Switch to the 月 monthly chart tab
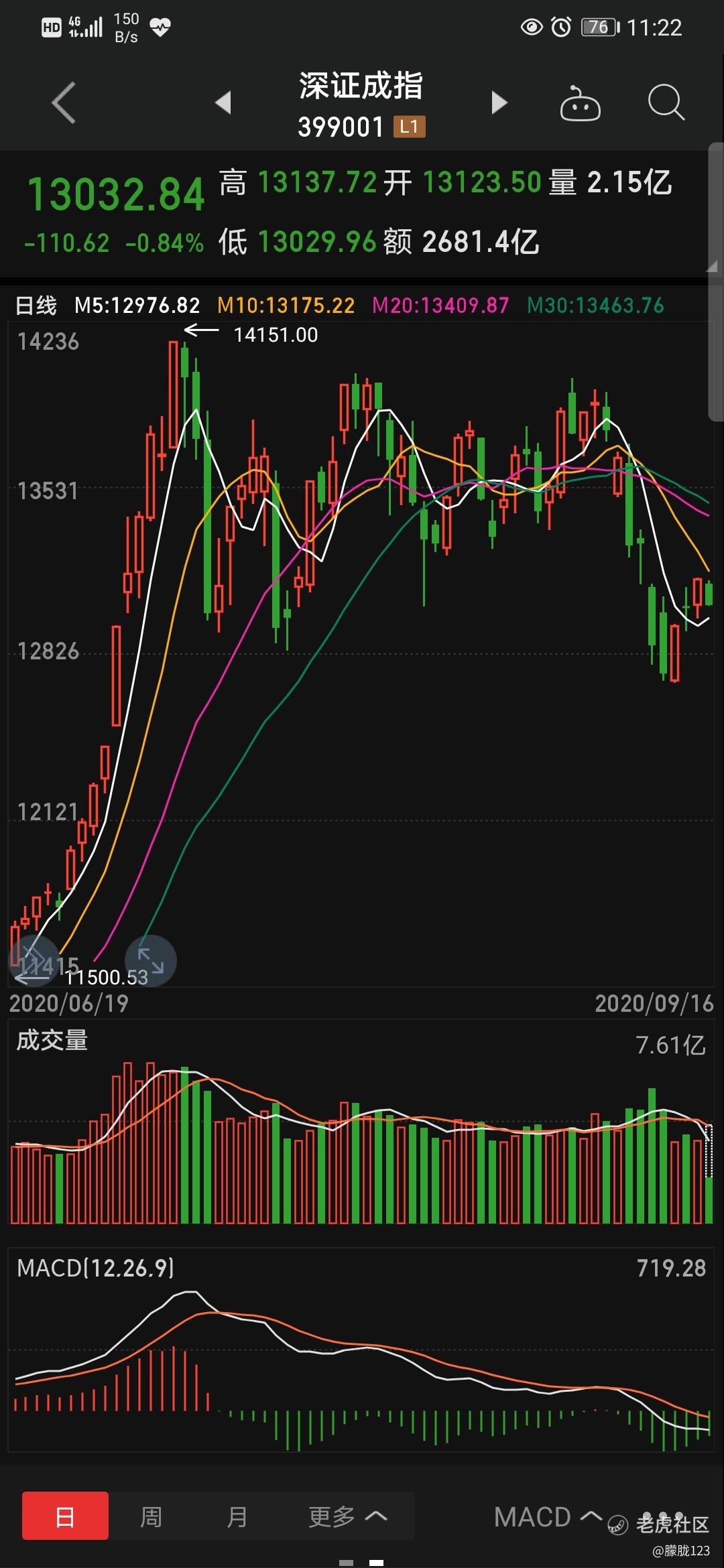This screenshot has width=724, height=1568. click(x=237, y=1516)
